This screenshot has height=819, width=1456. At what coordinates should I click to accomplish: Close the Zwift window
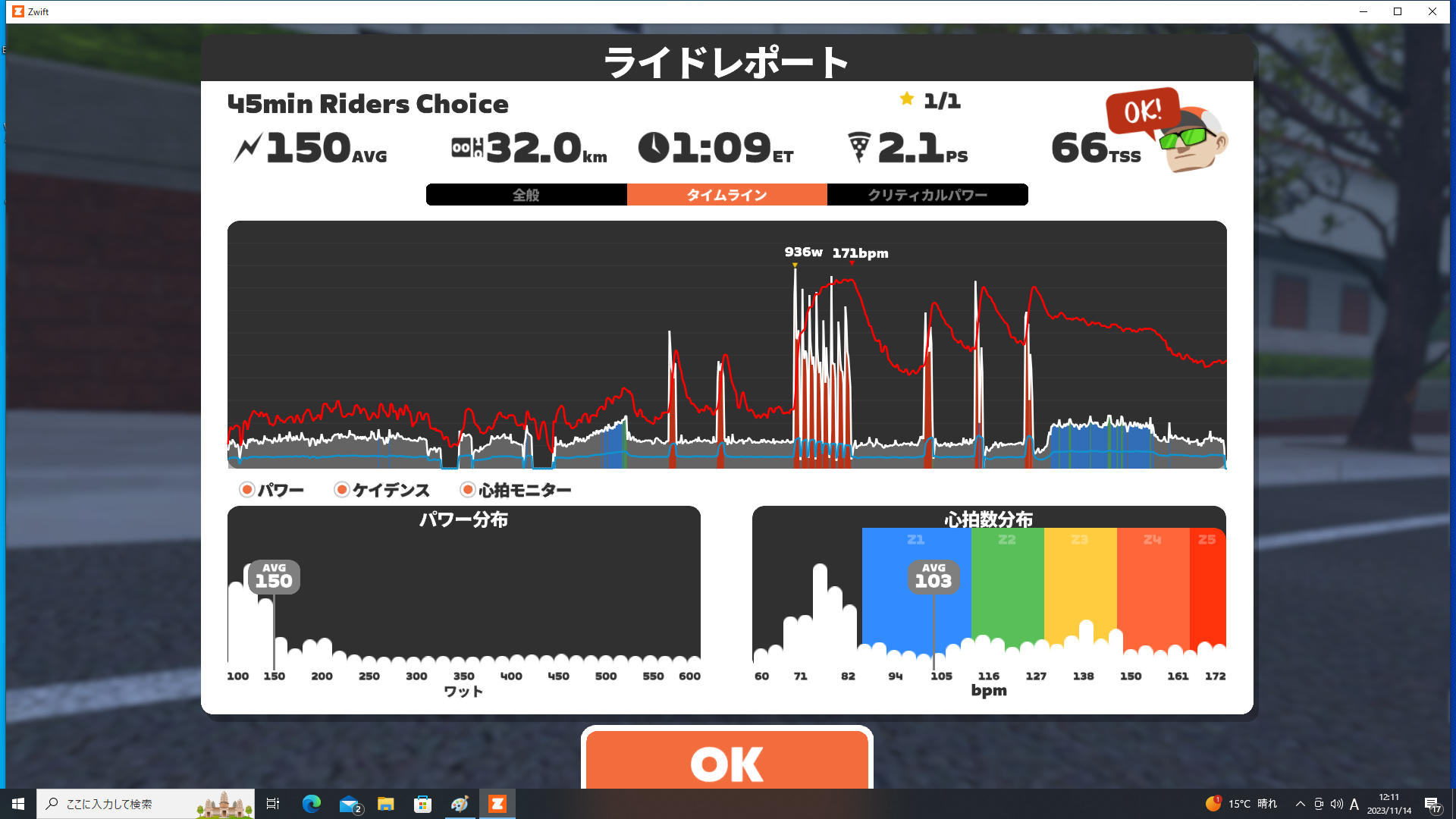coord(1432,11)
